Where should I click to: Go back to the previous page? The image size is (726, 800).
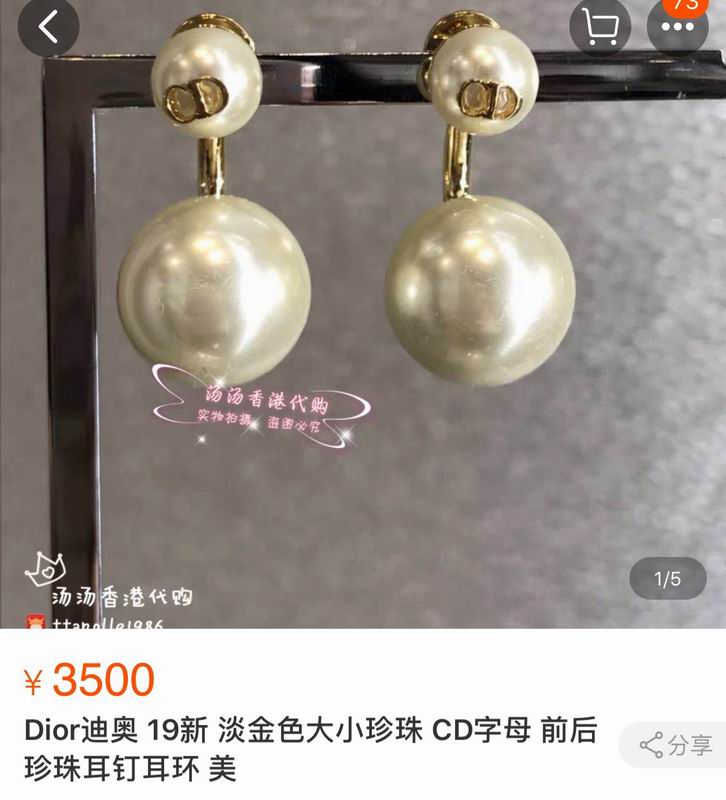click(x=47, y=27)
